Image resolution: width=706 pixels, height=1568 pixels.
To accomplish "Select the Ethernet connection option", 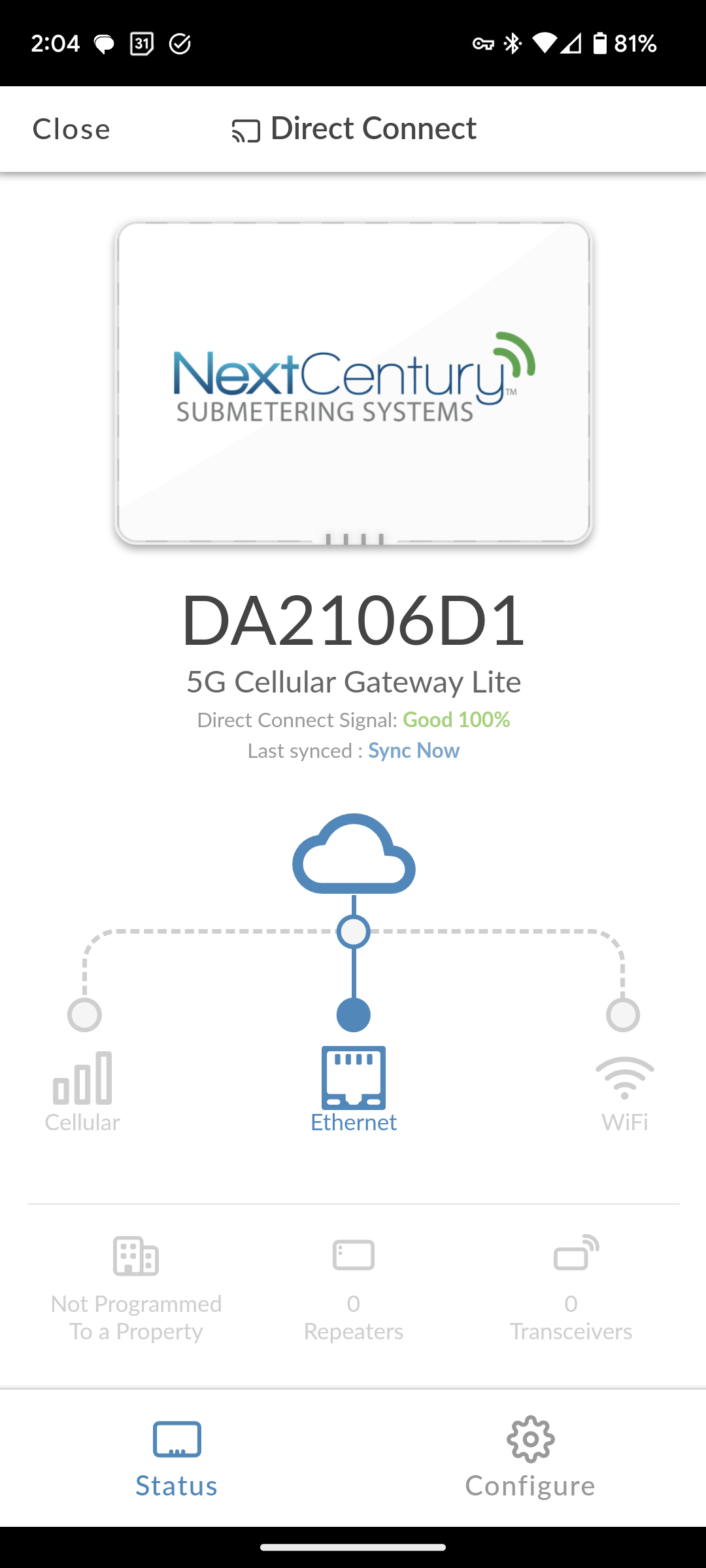I will coord(354,1088).
